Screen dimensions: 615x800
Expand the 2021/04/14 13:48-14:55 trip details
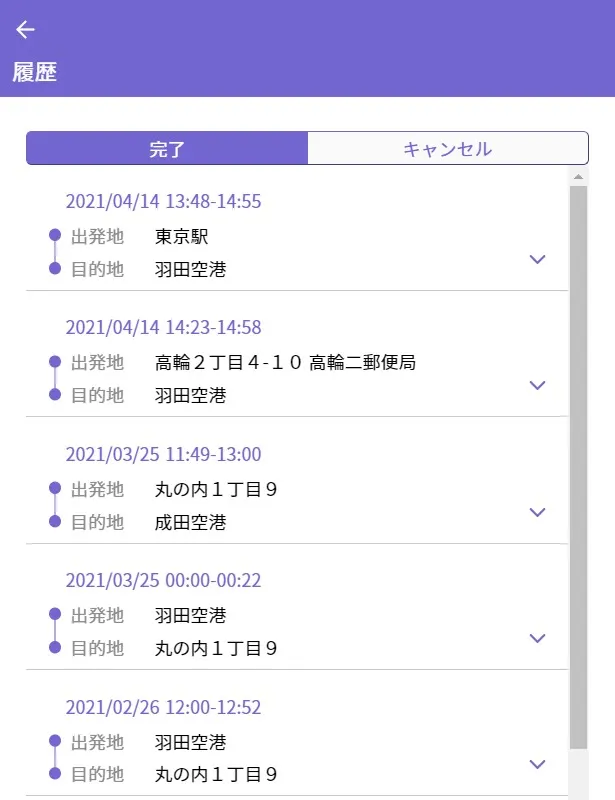[x=537, y=259]
